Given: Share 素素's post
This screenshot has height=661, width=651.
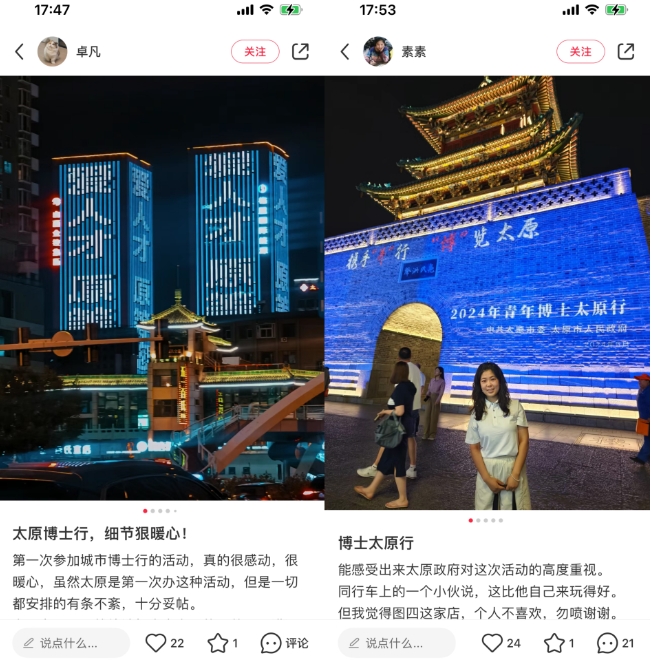Looking at the screenshot, I should coord(626,52).
